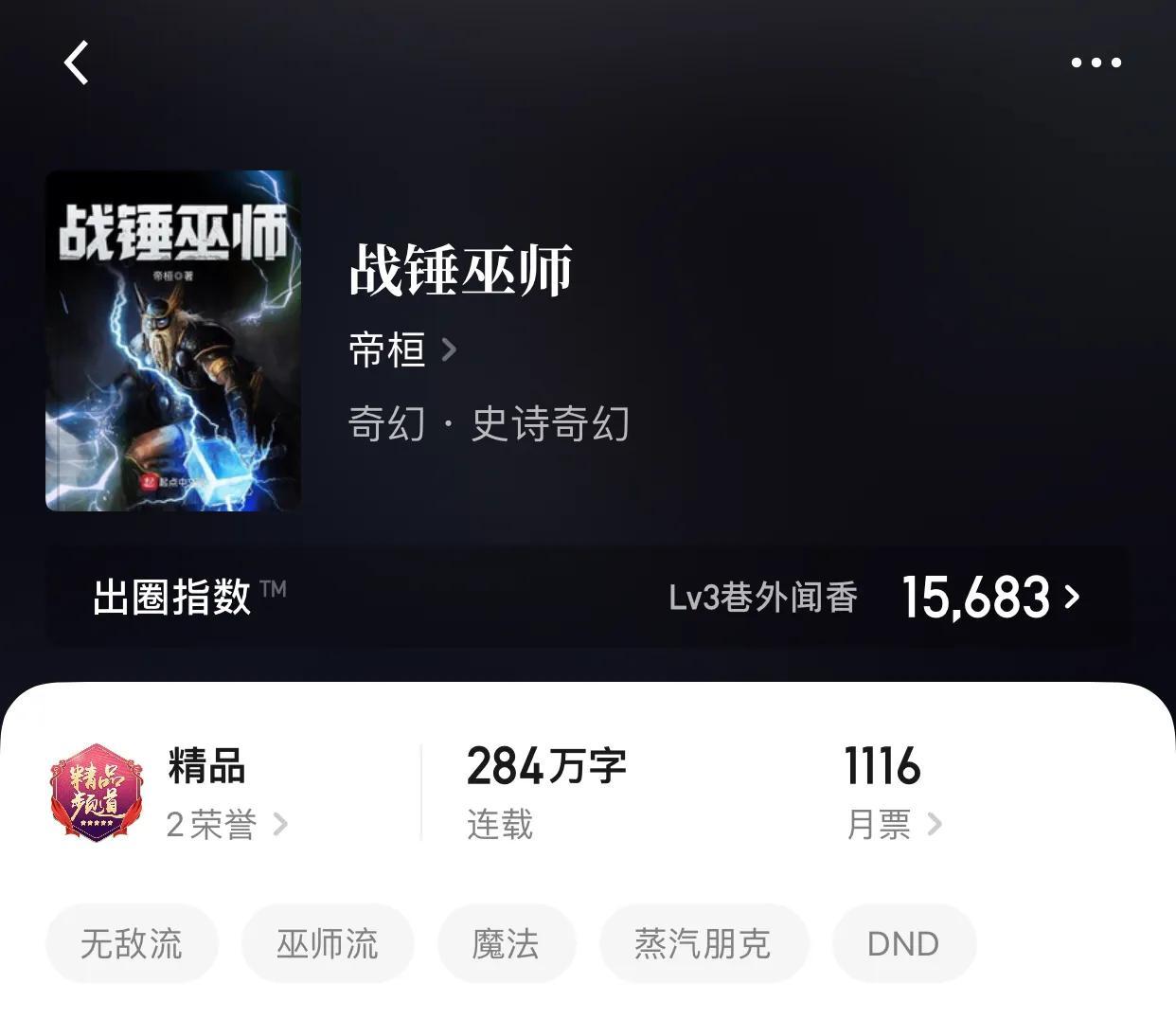Tap the DND tag chip

tap(903, 943)
